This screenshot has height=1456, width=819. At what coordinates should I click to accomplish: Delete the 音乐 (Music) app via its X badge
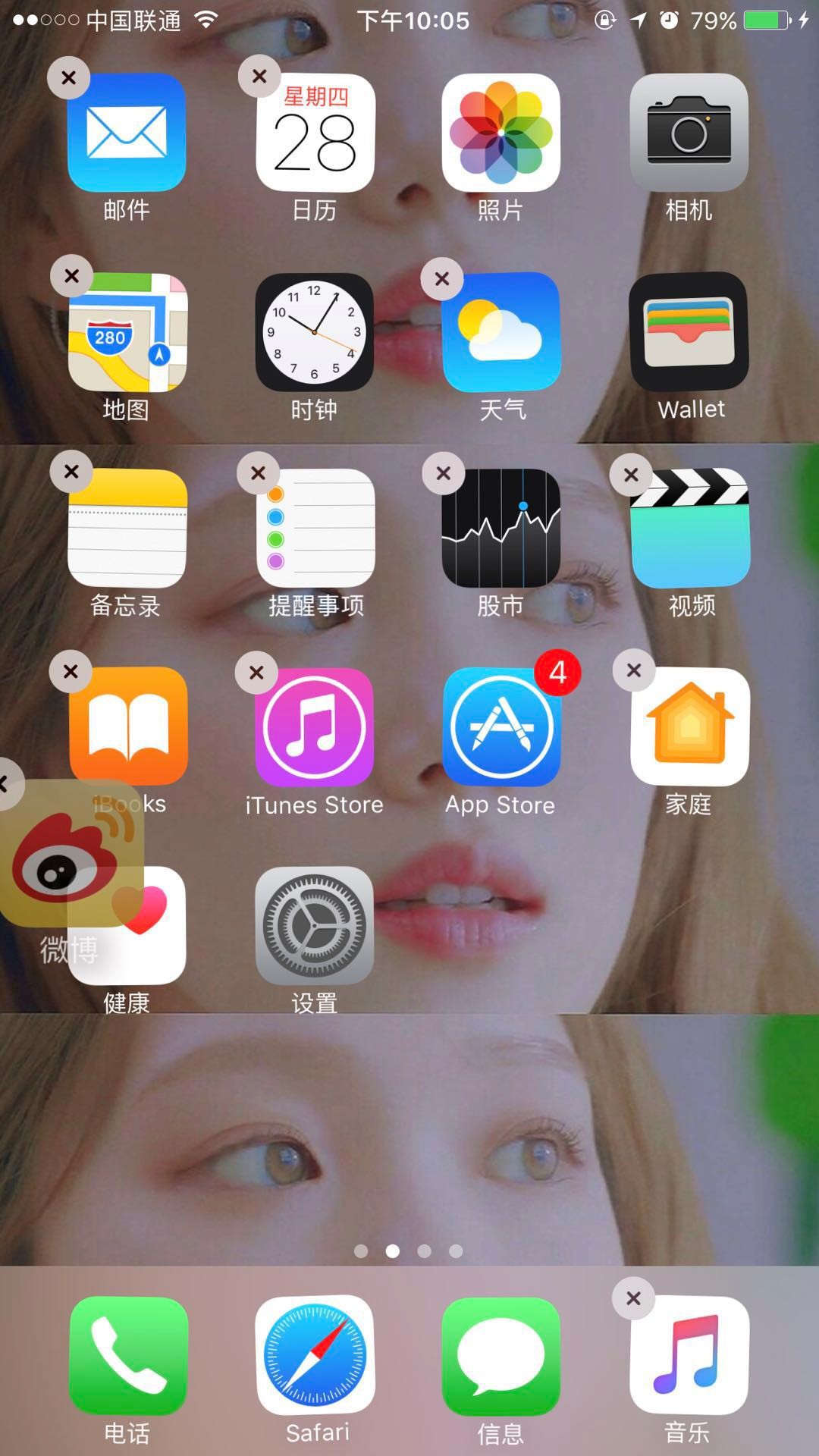point(633,1298)
